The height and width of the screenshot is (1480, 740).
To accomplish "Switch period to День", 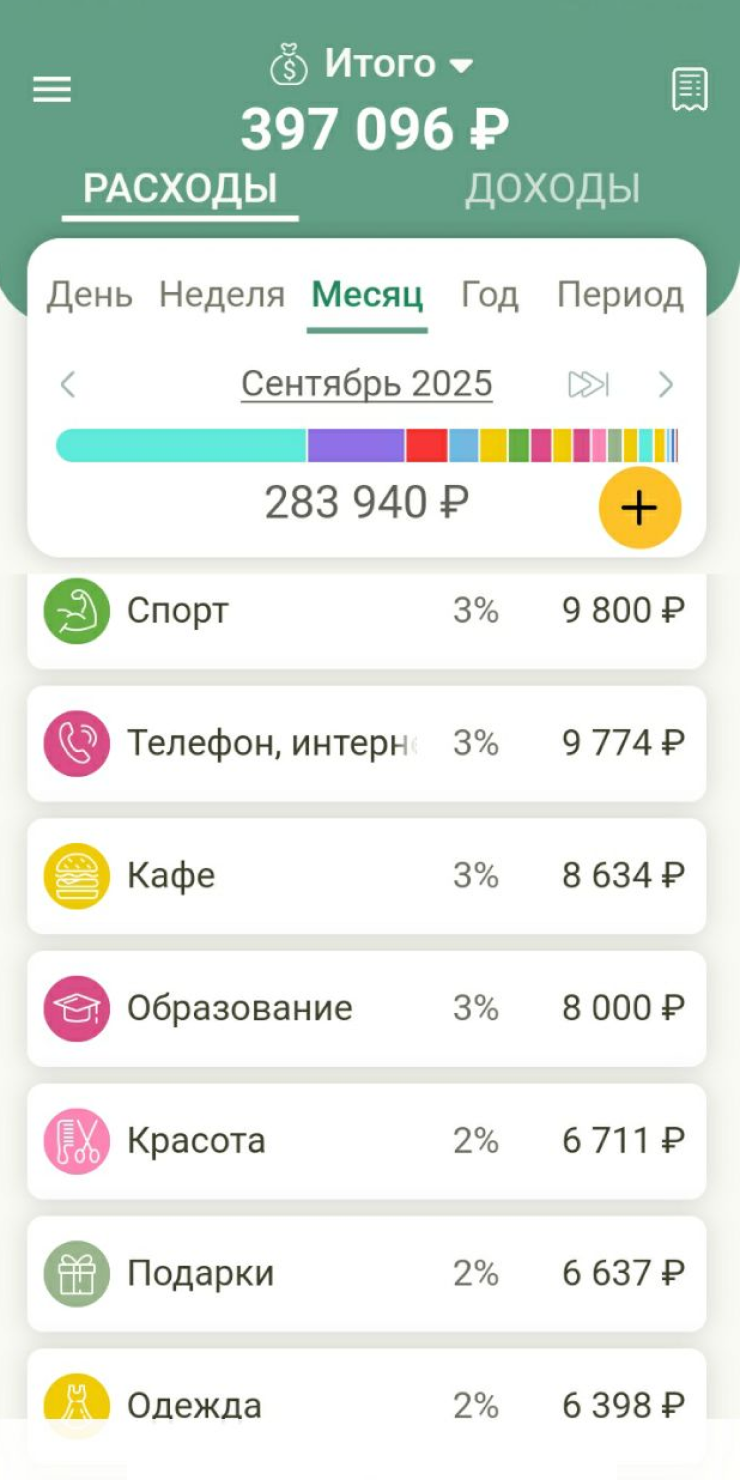I will [x=90, y=295].
